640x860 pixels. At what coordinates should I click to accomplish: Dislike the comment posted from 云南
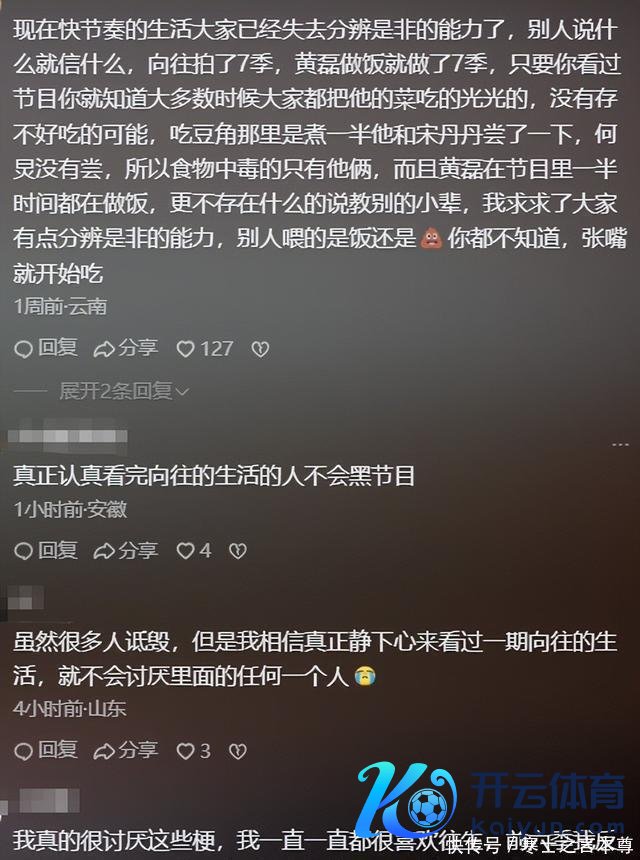pos(260,349)
